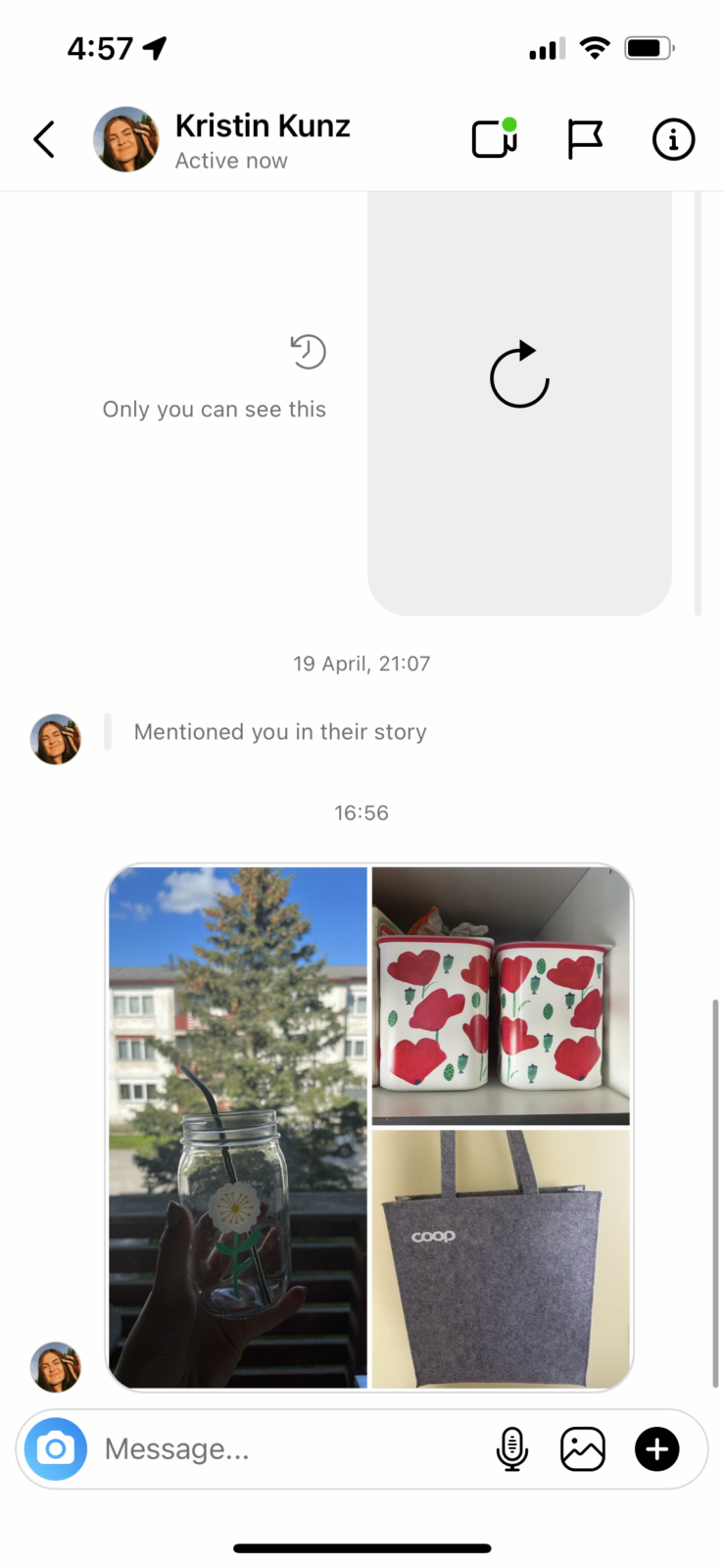Open the chat details info
Viewport: 724px width, 1568px height.
pos(673,139)
